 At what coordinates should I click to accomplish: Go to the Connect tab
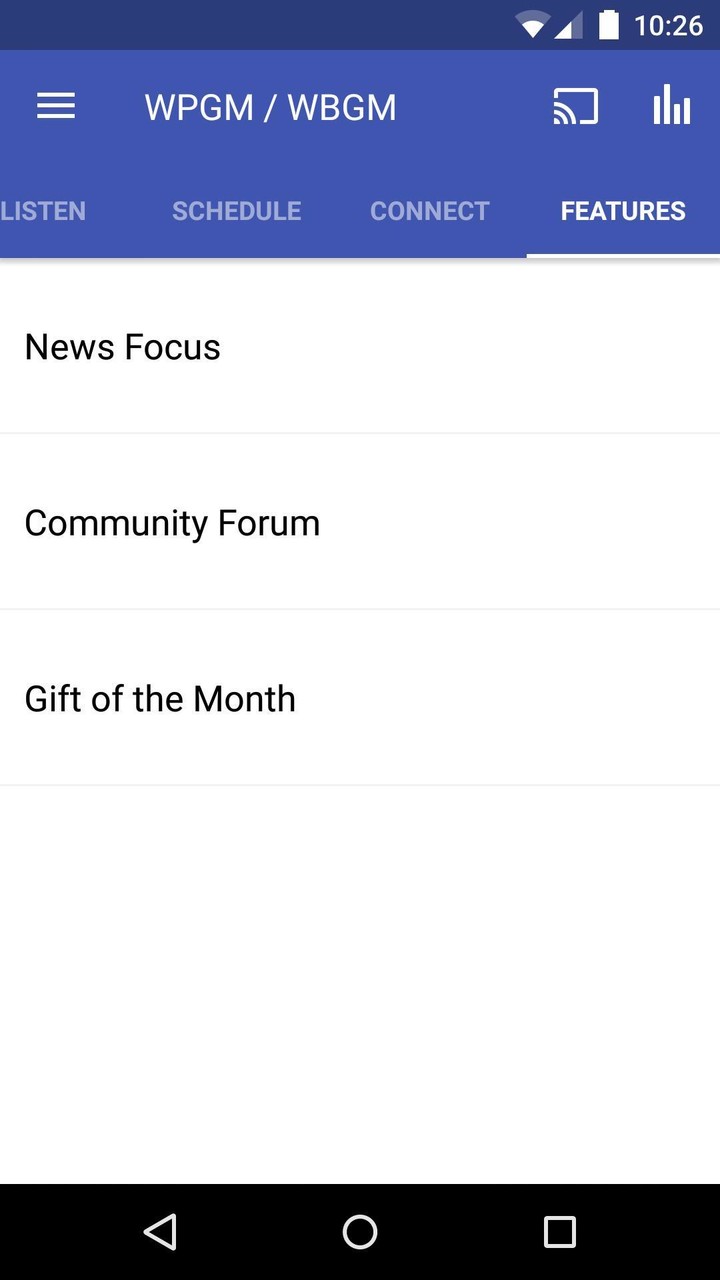click(430, 211)
